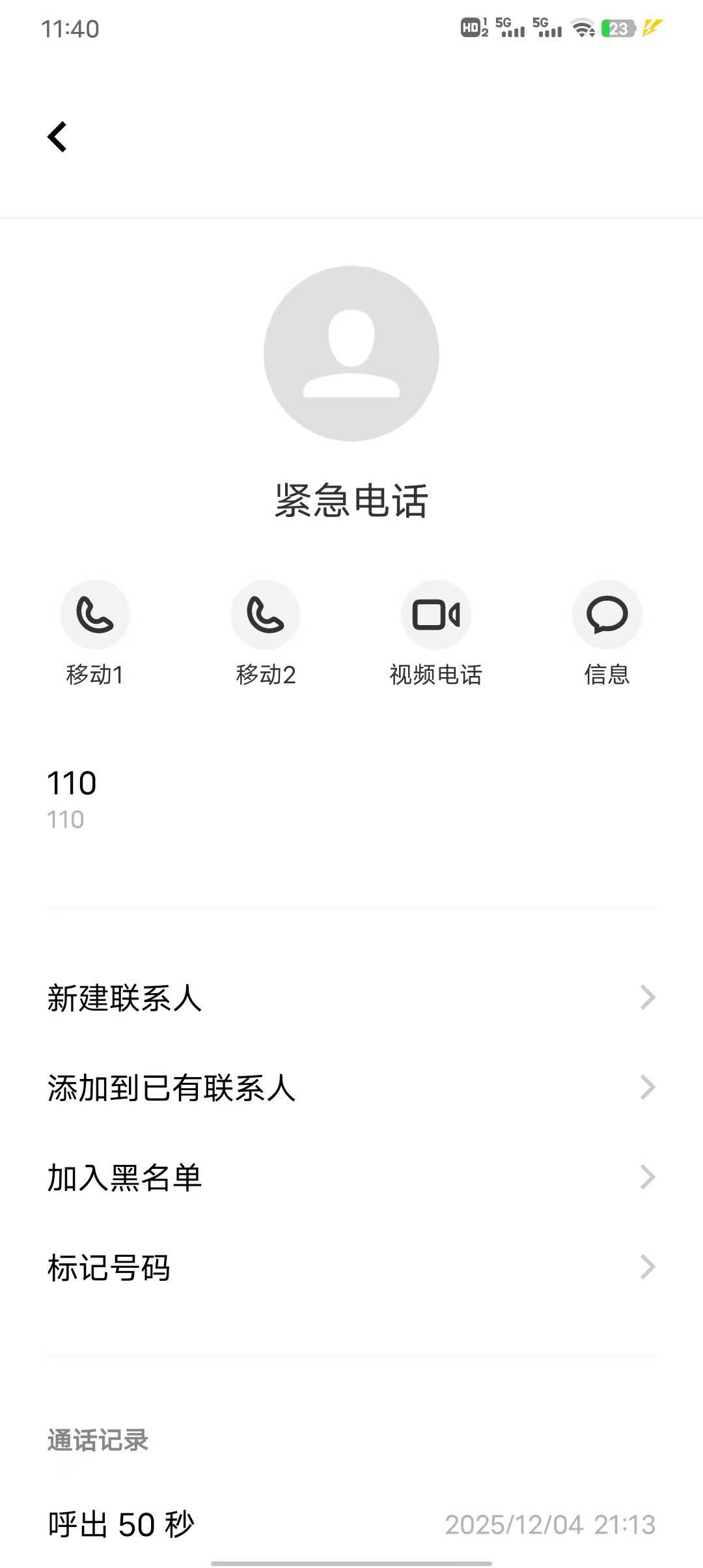Go back using the top-left arrow

point(57,137)
